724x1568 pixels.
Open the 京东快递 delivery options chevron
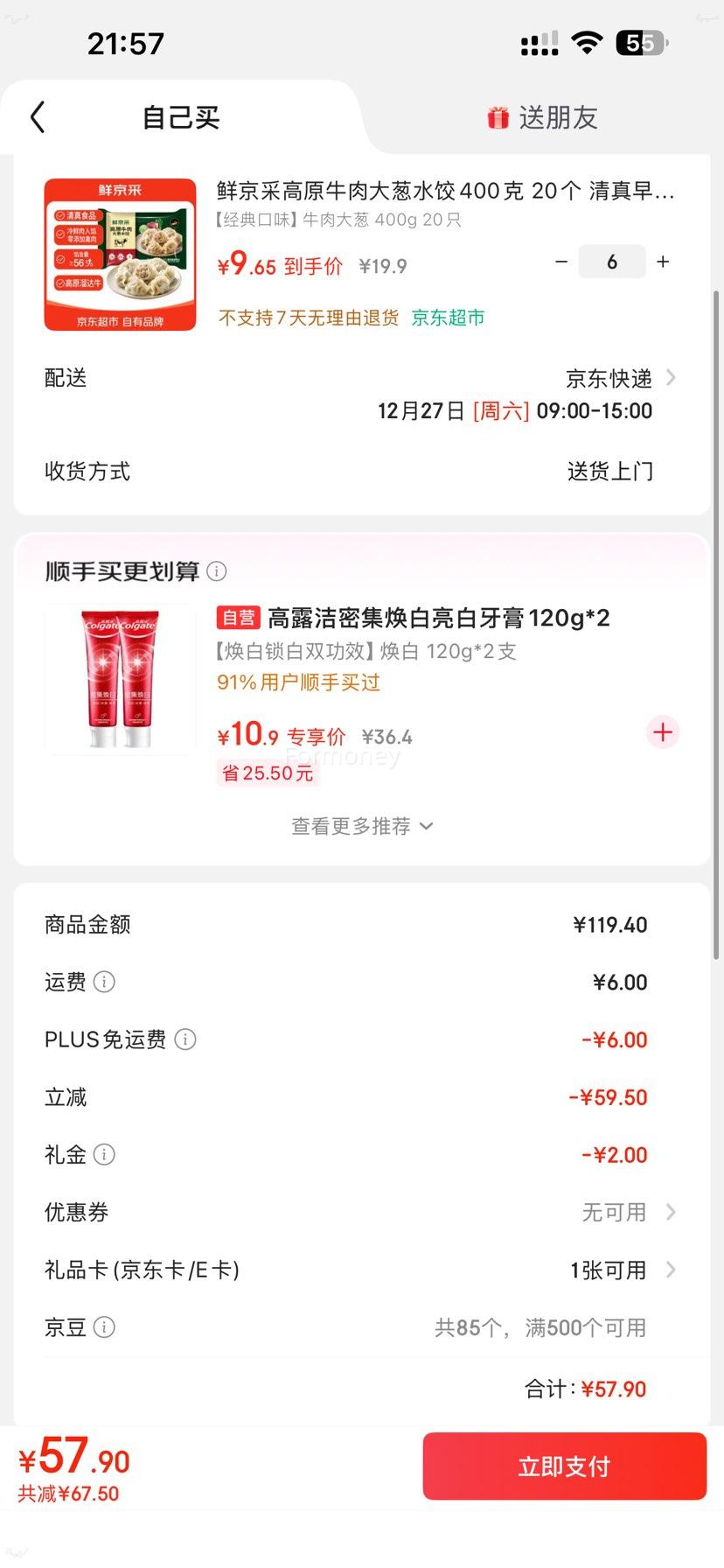coord(670,377)
